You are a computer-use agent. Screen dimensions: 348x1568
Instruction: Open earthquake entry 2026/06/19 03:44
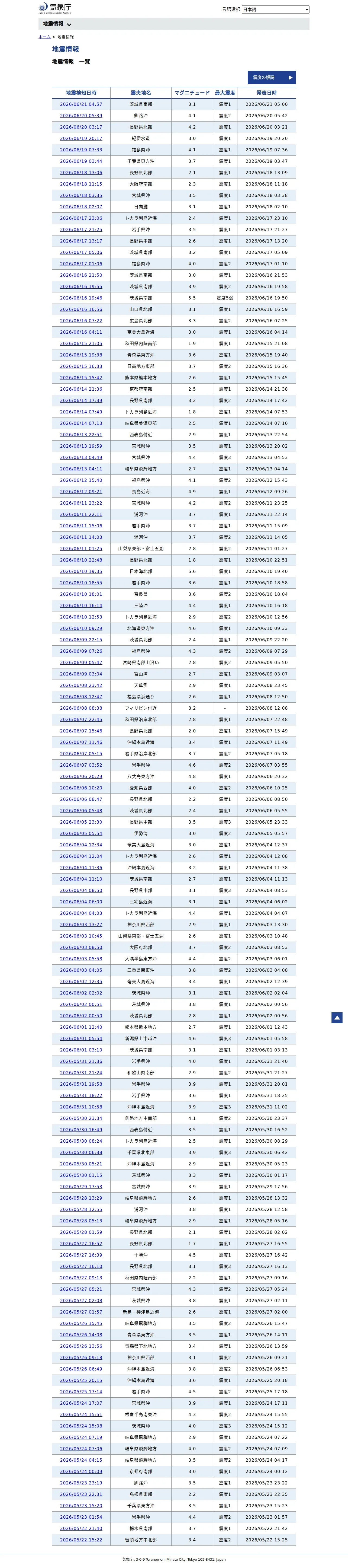[81, 161]
